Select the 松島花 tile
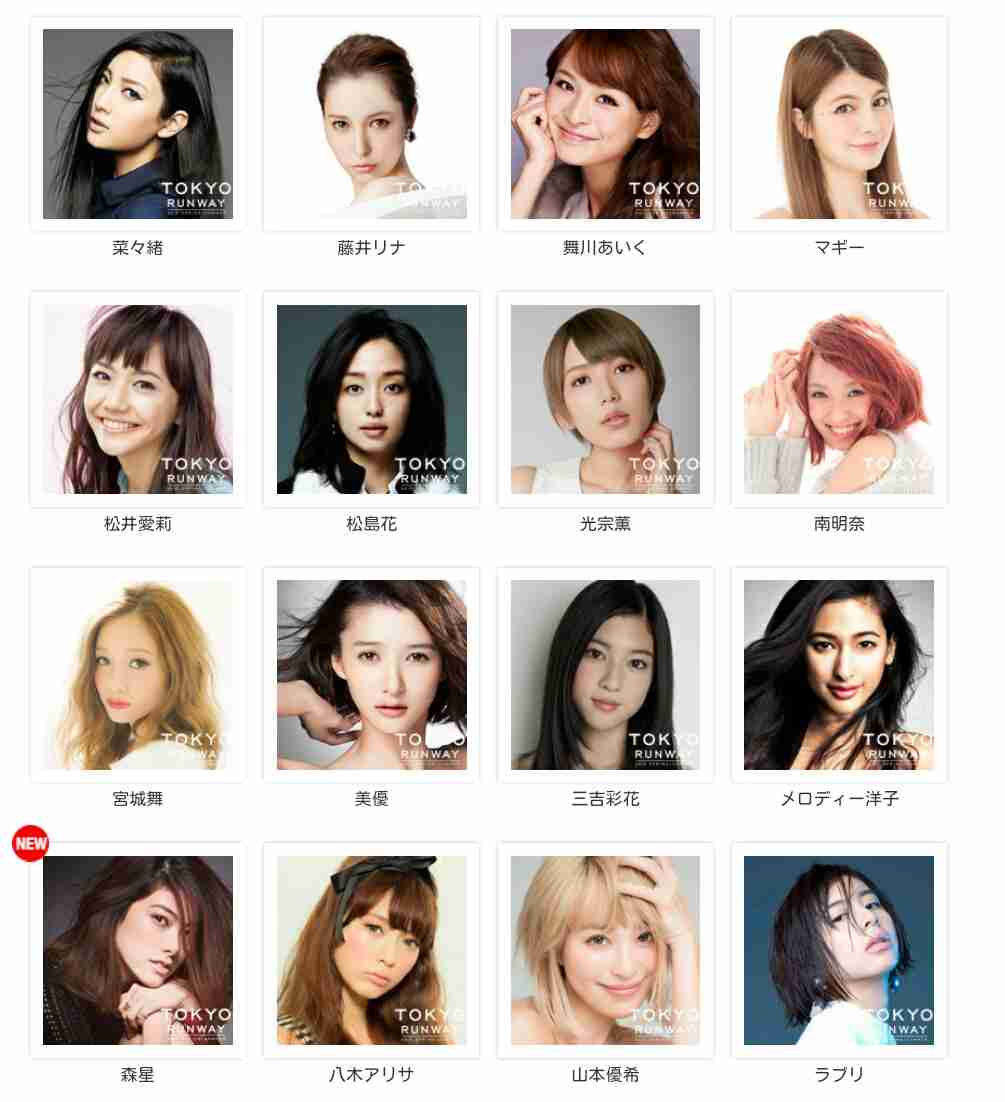The height and width of the screenshot is (1102, 1005). click(371, 399)
